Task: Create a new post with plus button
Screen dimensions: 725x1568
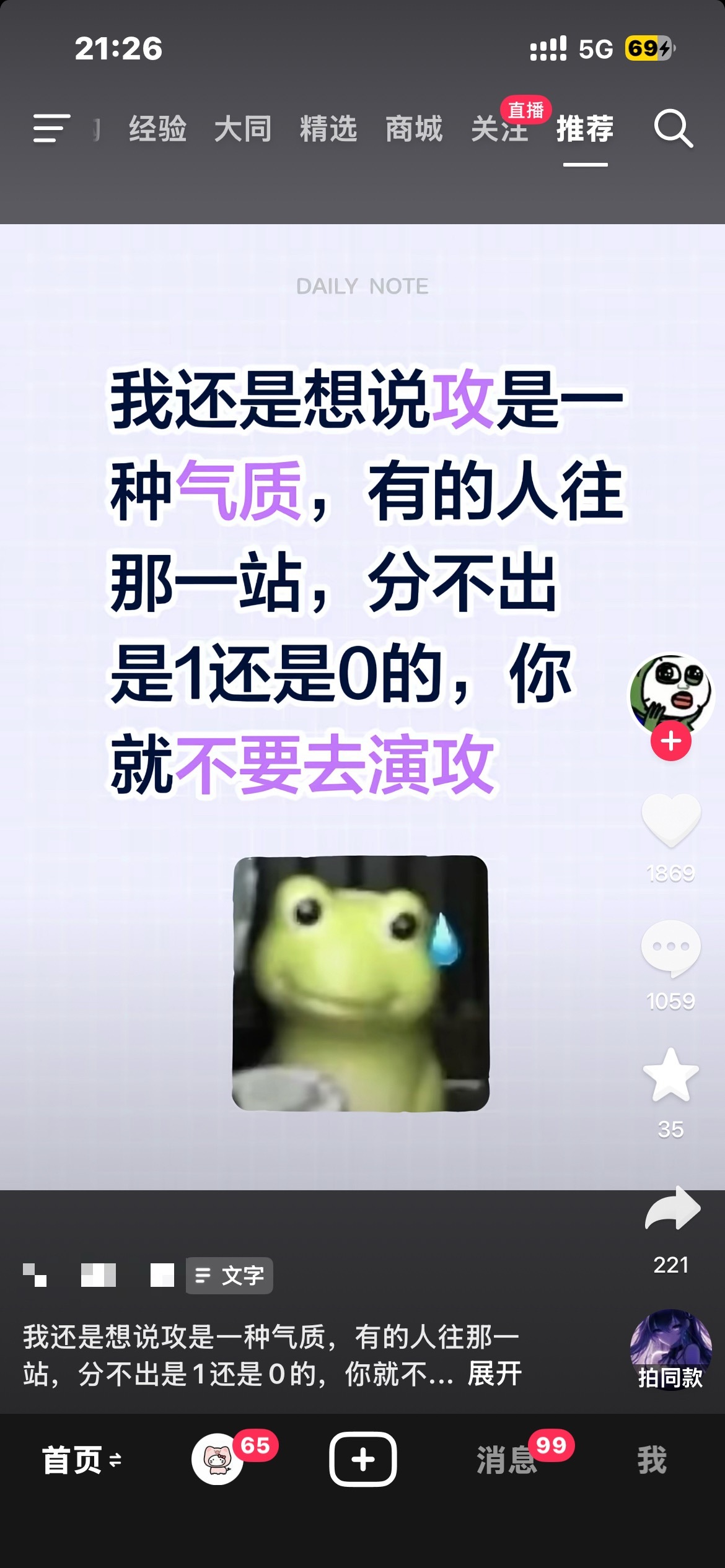Action: [x=363, y=1459]
